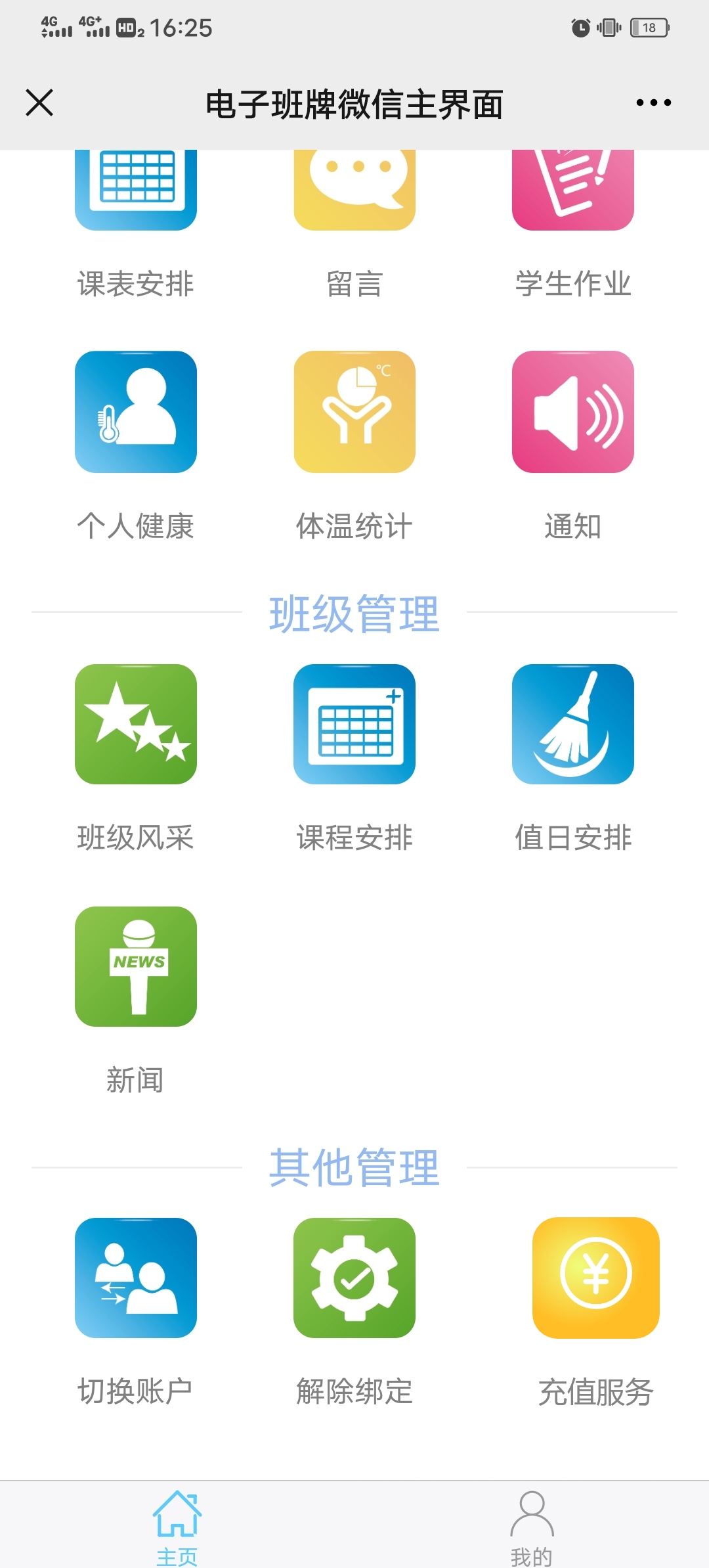Open the three-dot more options menu
This screenshot has width=709, height=1568.
(653, 102)
